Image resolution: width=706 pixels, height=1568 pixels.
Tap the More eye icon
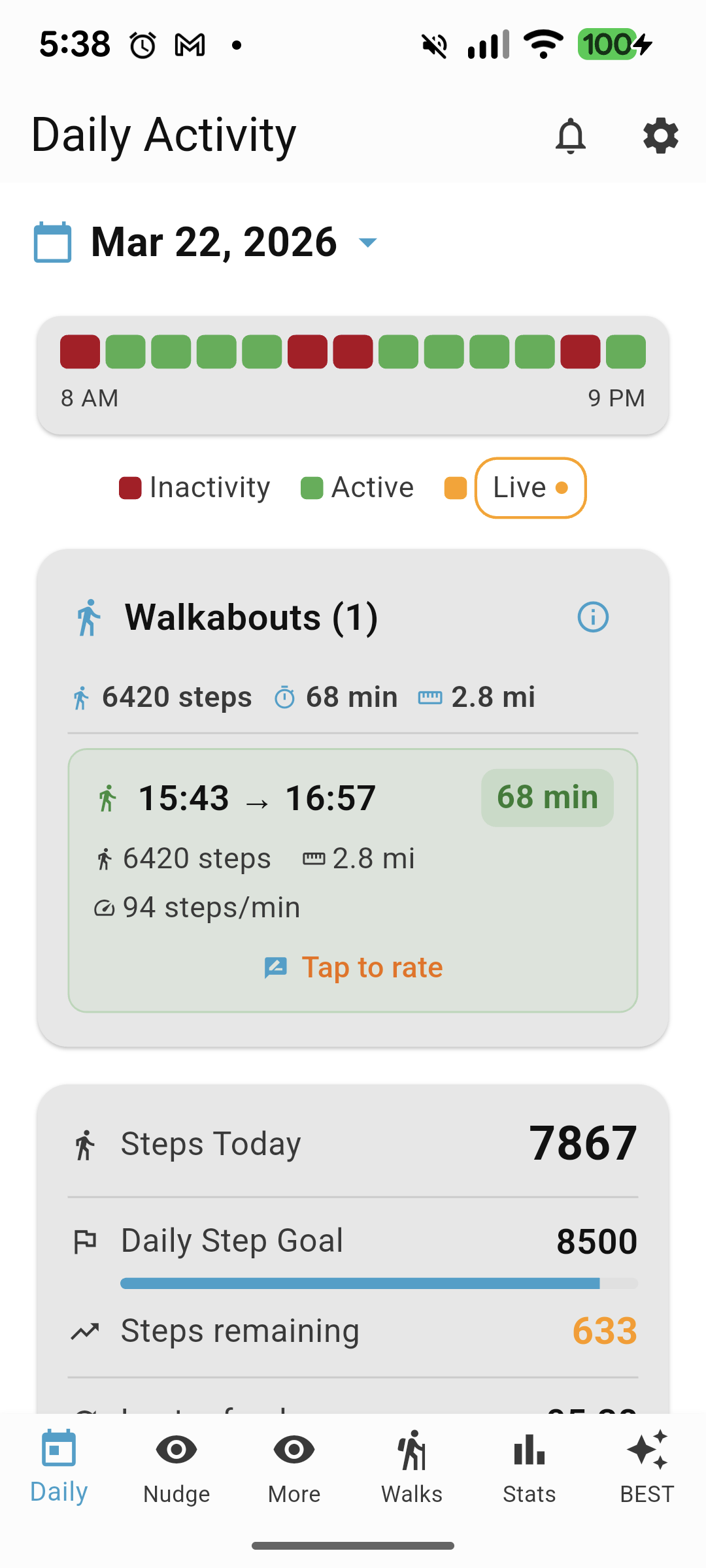point(293,1449)
